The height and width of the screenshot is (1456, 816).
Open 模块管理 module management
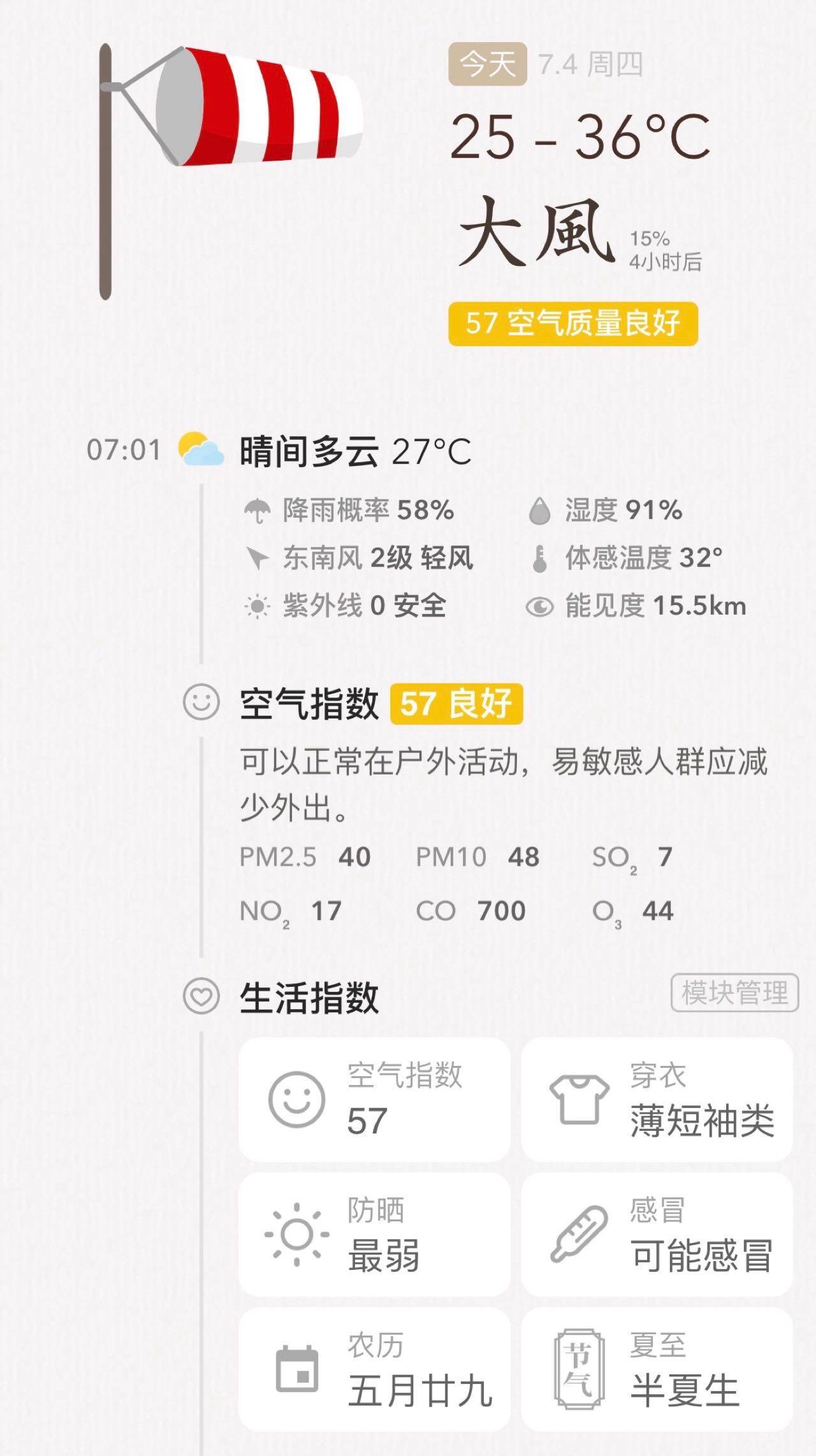[734, 993]
